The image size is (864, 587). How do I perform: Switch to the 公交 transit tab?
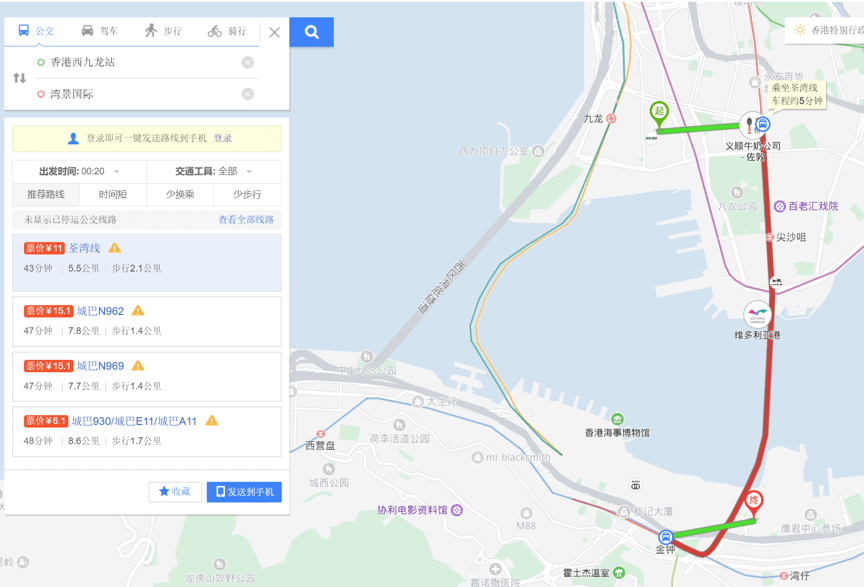point(36,31)
